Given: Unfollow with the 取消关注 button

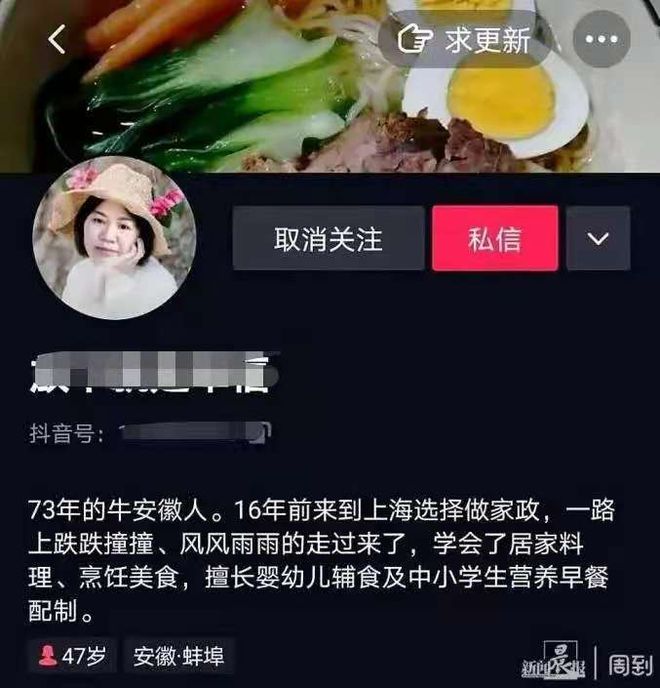Looking at the screenshot, I should (328, 239).
